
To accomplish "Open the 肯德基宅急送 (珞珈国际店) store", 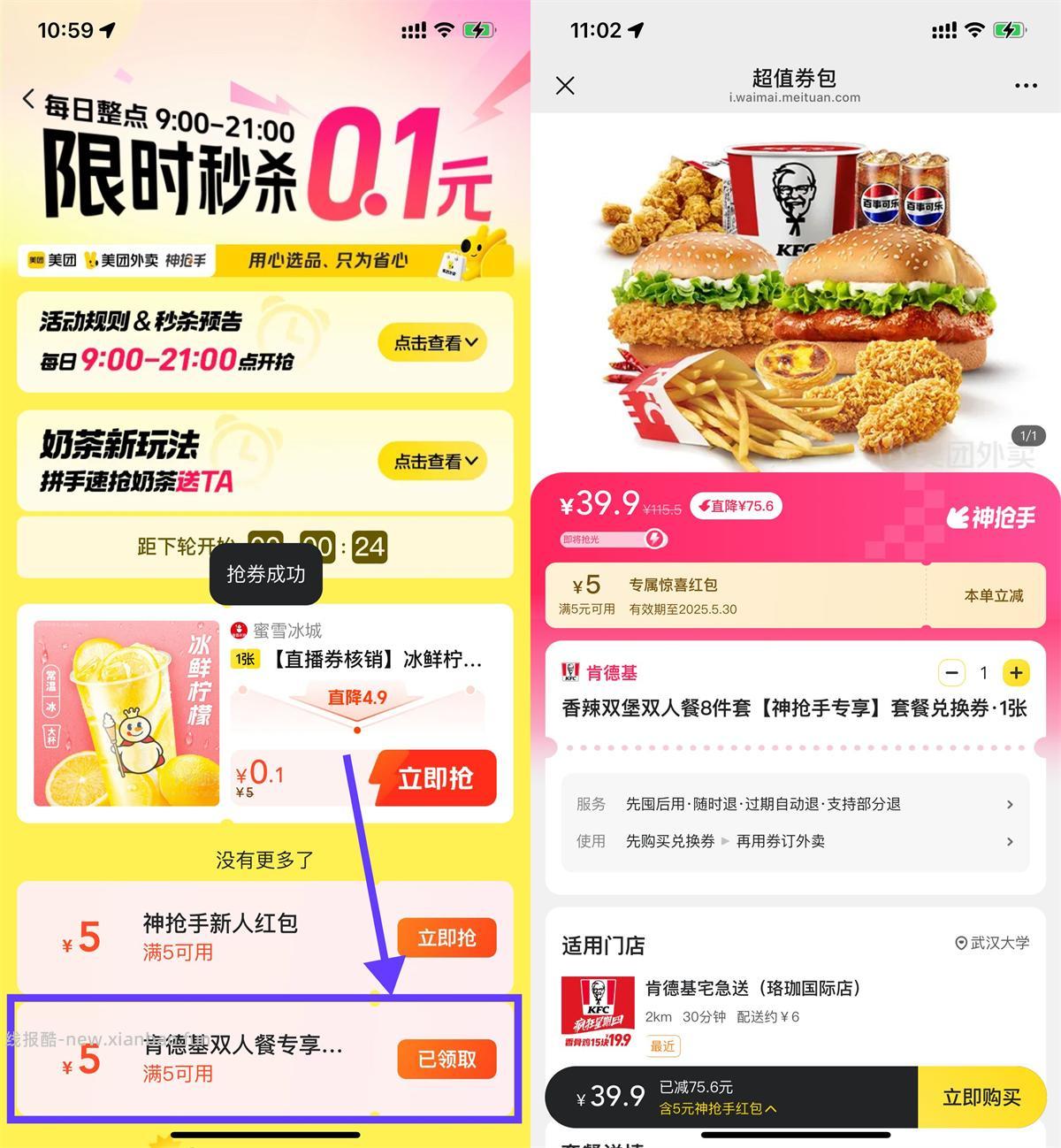I will click(x=752, y=989).
